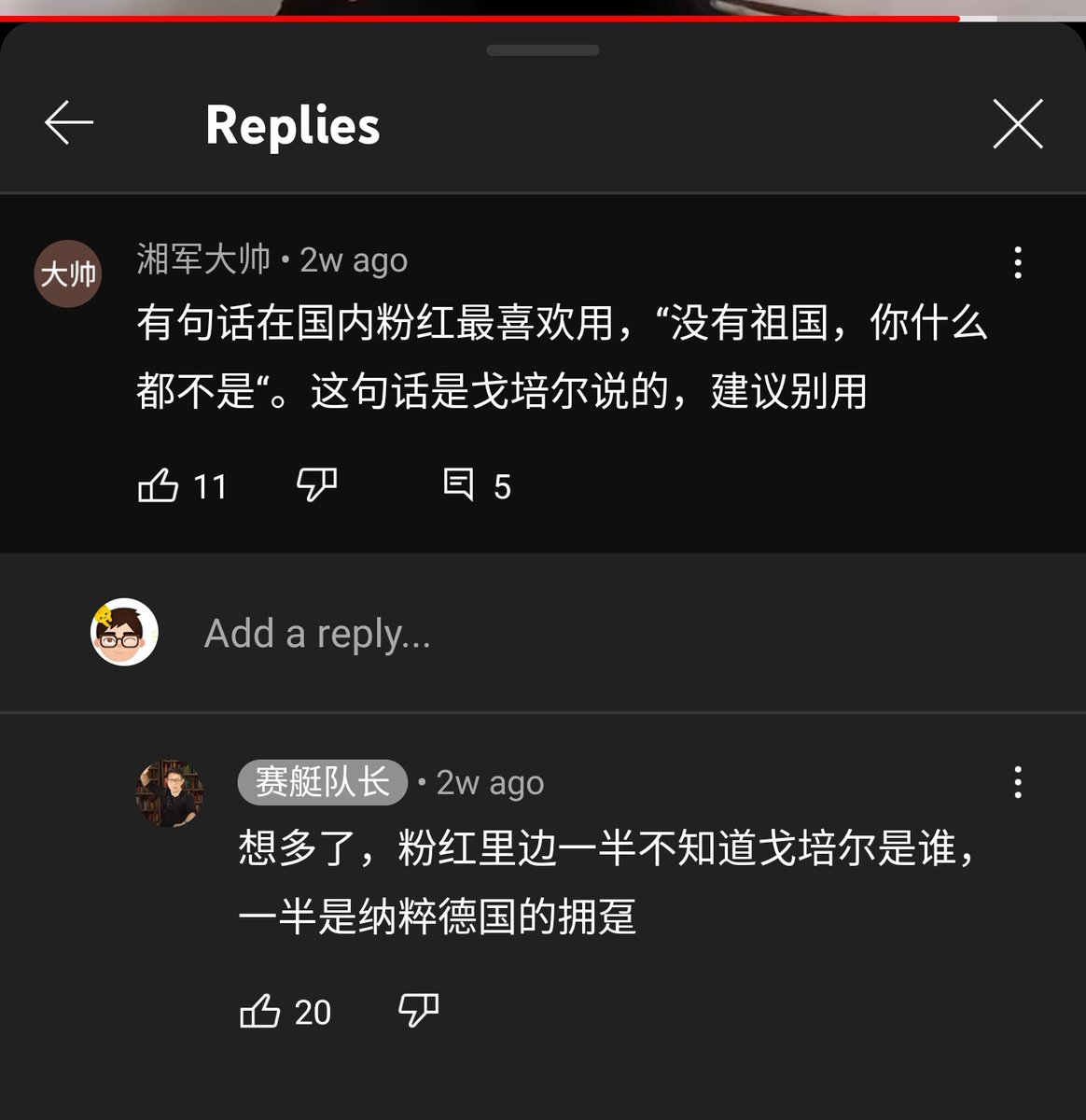View 赛艇队长's profile picture
Viewport: 1086px width, 1120px height.
point(171,793)
